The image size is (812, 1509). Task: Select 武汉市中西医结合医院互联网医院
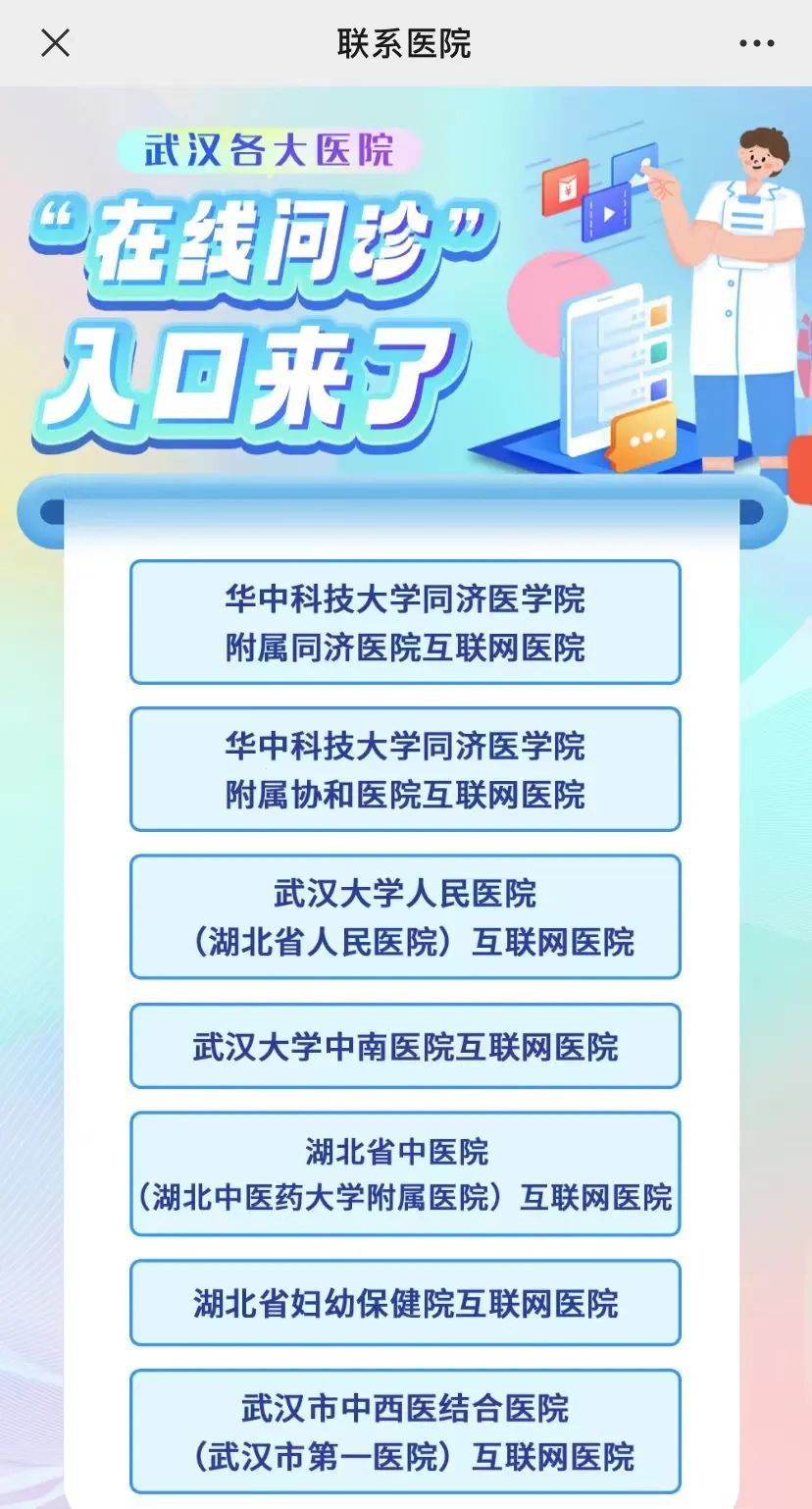(405, 1431)
